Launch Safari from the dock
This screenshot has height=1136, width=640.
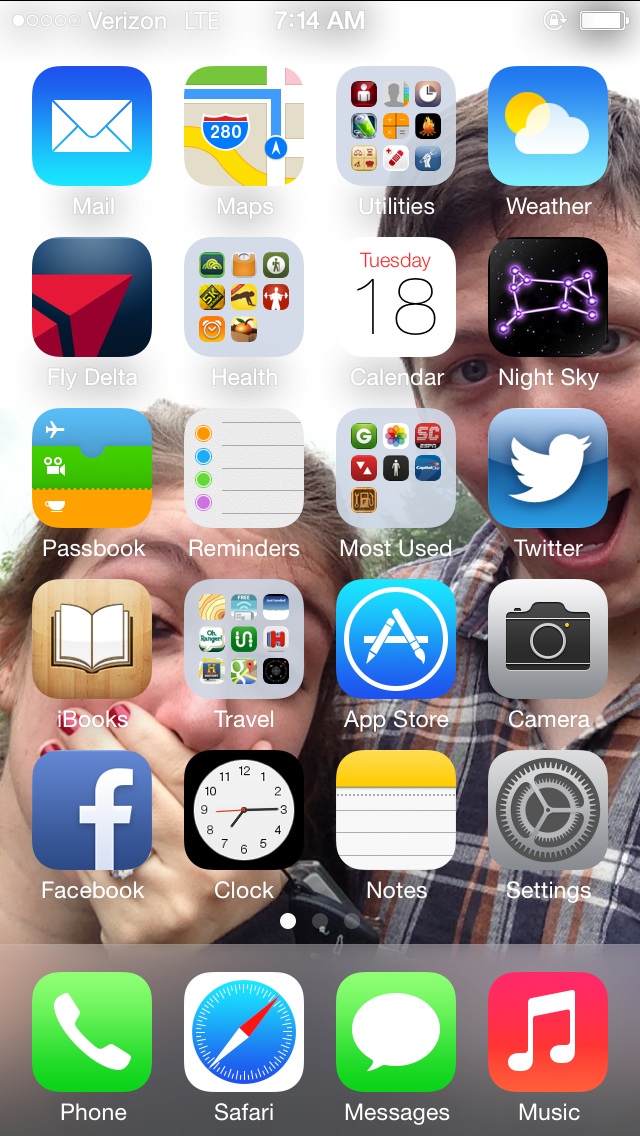tap(244, 1032)
